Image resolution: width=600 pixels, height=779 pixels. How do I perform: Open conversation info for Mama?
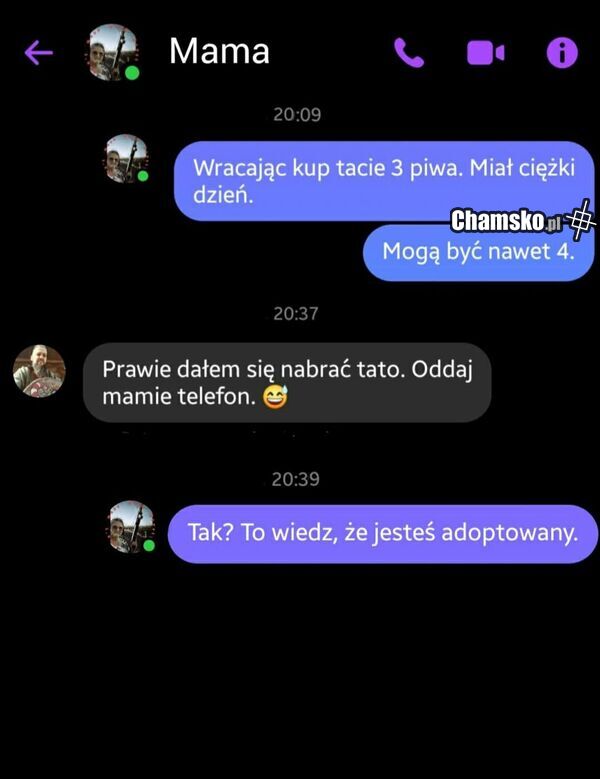[x=562, y=53]
